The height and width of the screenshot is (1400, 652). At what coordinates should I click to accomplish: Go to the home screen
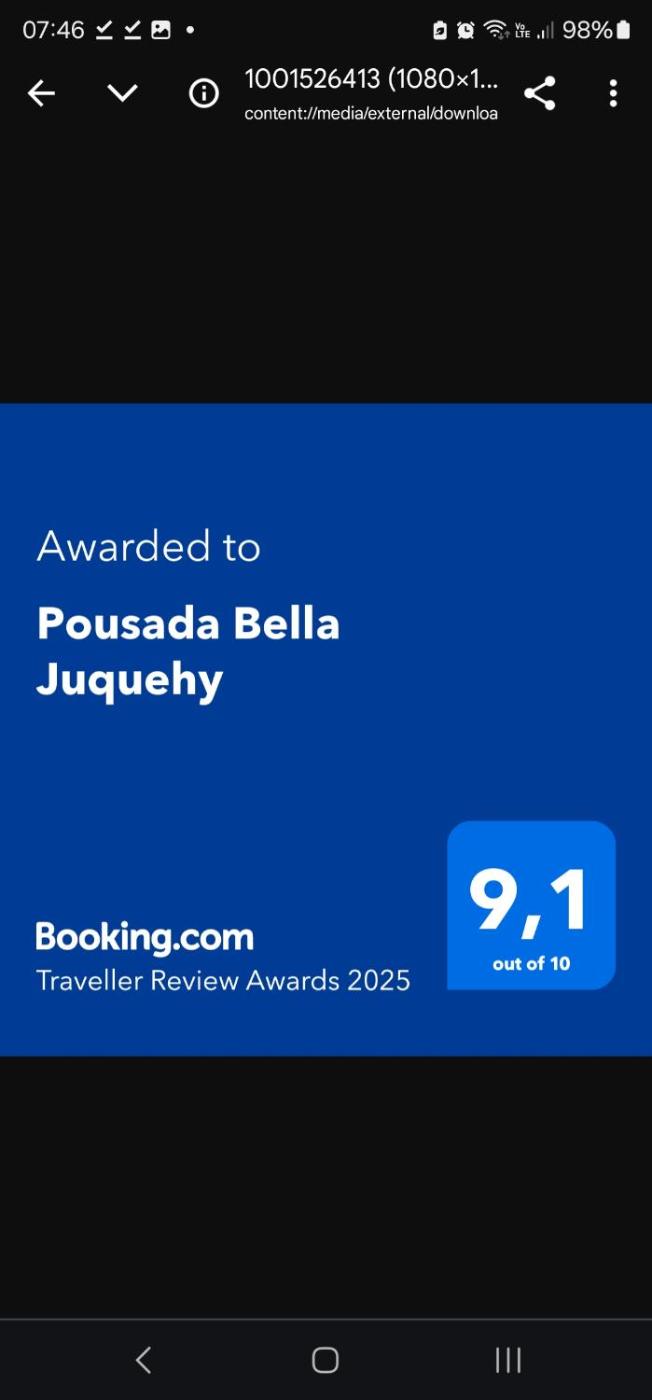[325, 1360]
